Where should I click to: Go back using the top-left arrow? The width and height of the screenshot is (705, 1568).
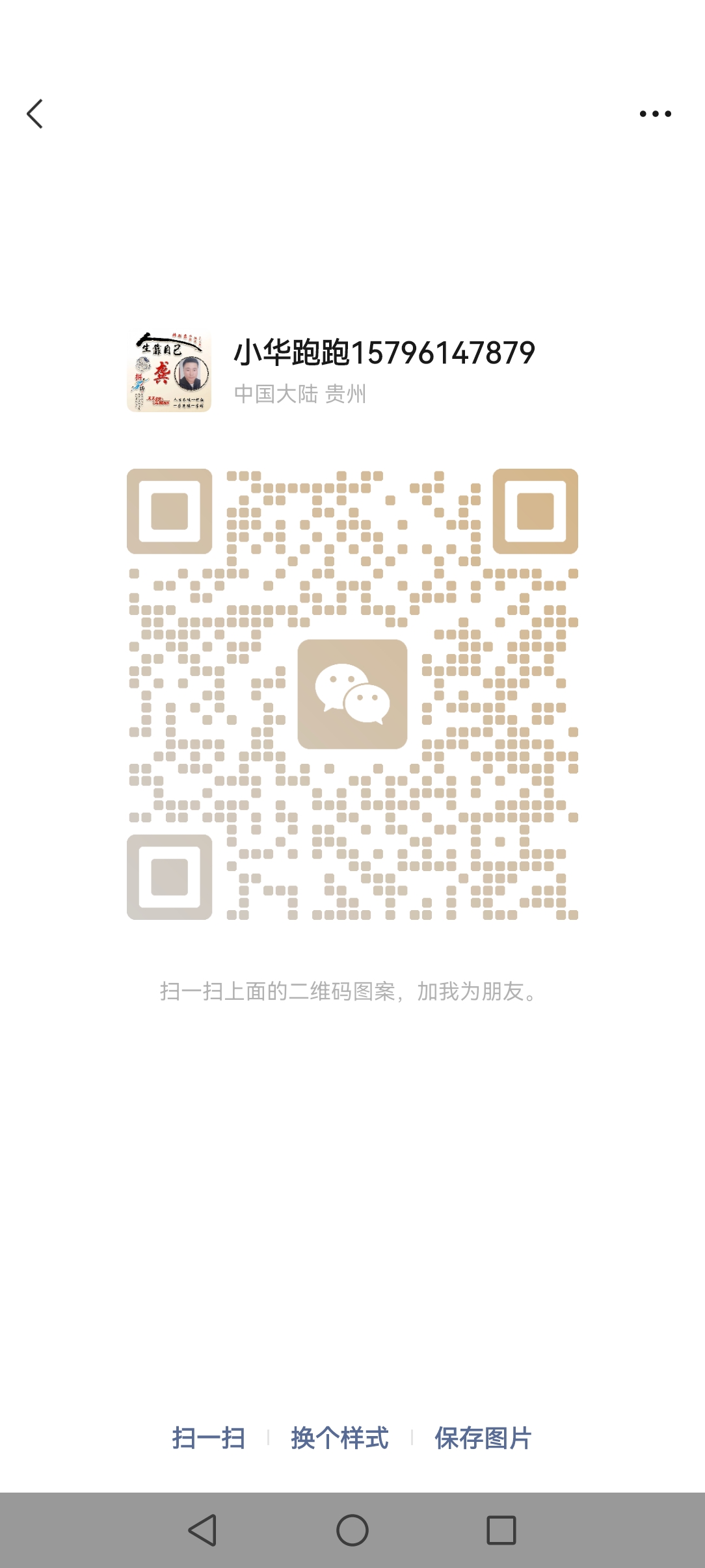click(x=35, y=114)
